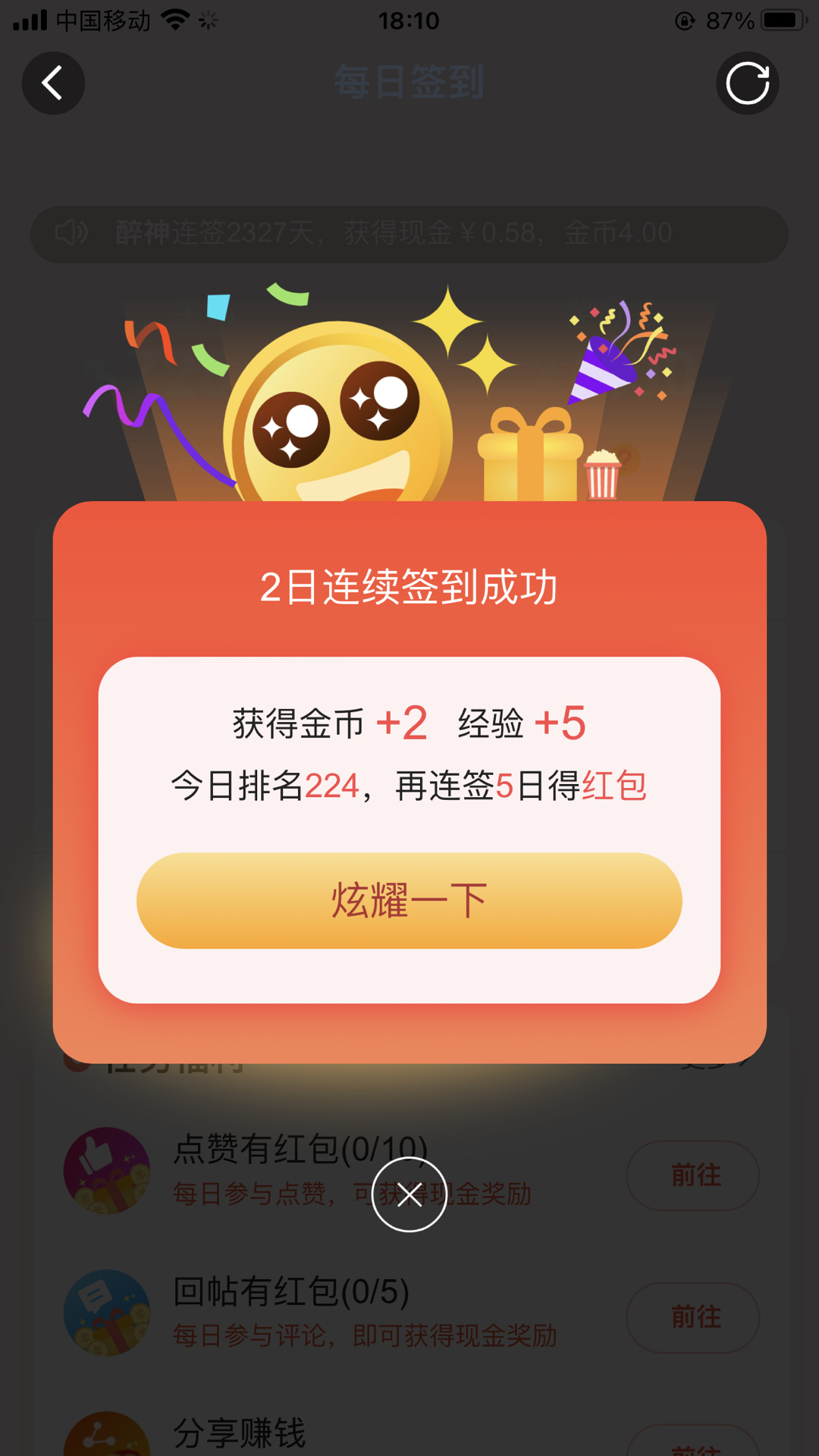
Task: Tap the 炫耀一下 button
Action: pyautogui.click(x=409, y=900)
